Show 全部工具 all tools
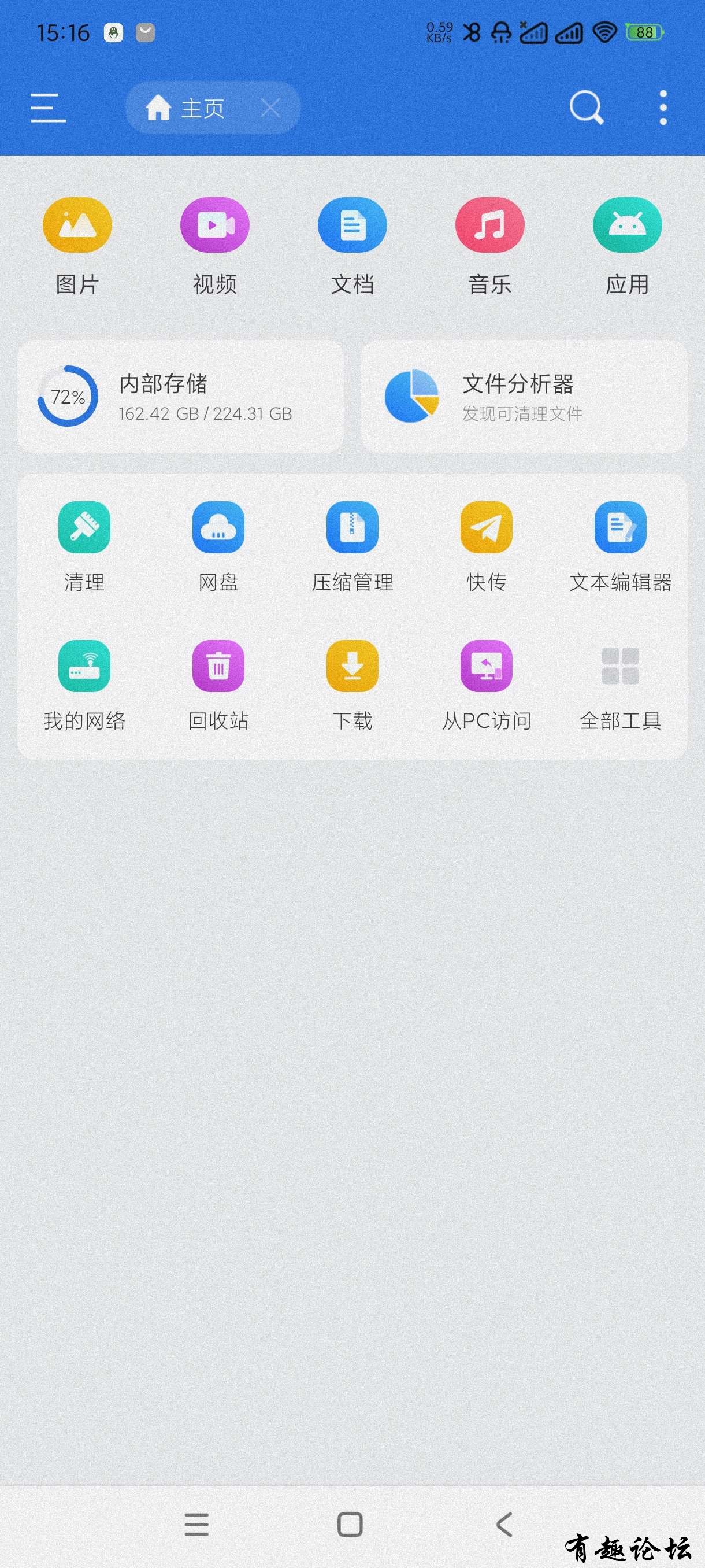Image resolution: width=705 pixels, height=1568 pixels. tap(620, 684)
